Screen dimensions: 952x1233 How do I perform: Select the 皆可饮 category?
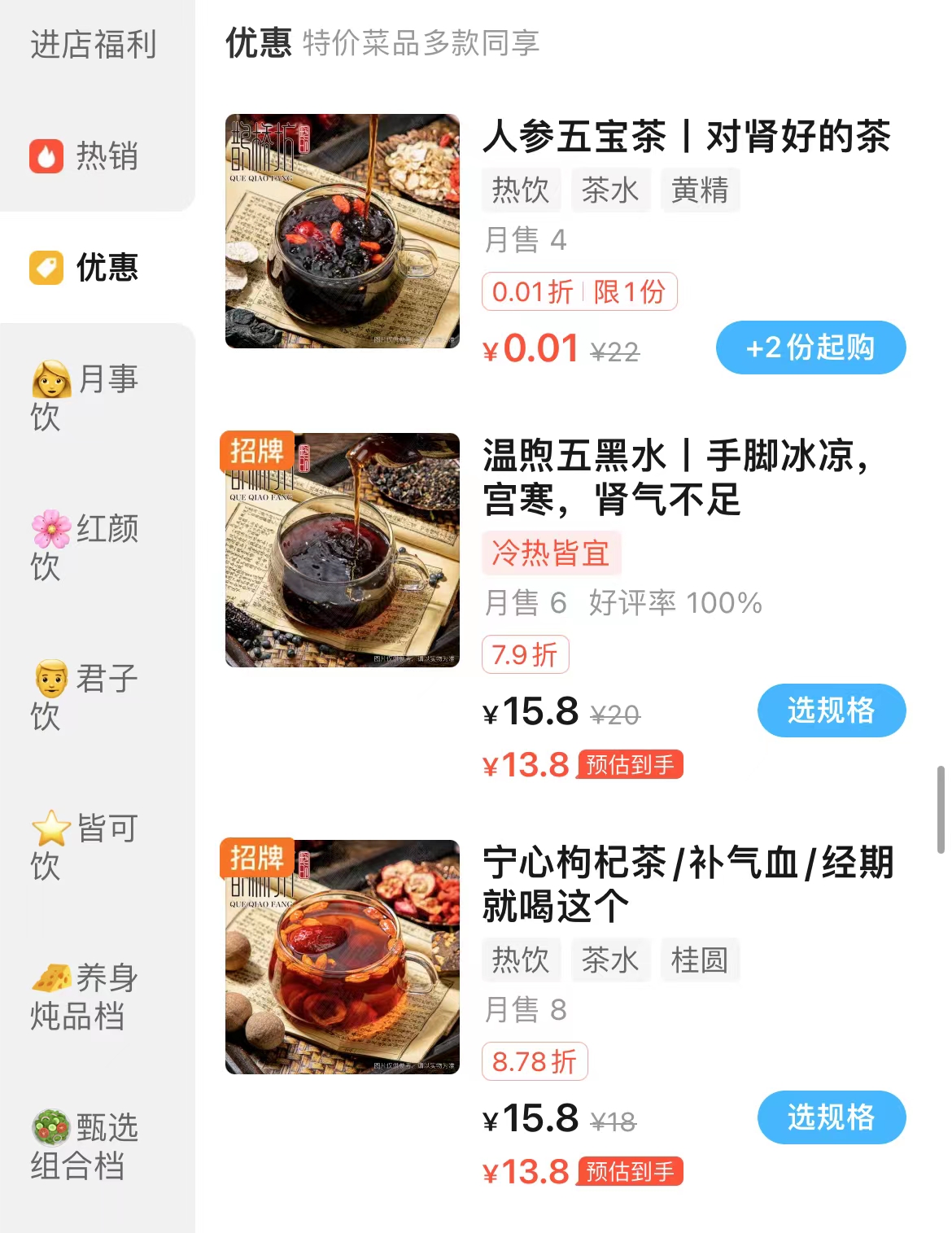click(x=85, y=846)
